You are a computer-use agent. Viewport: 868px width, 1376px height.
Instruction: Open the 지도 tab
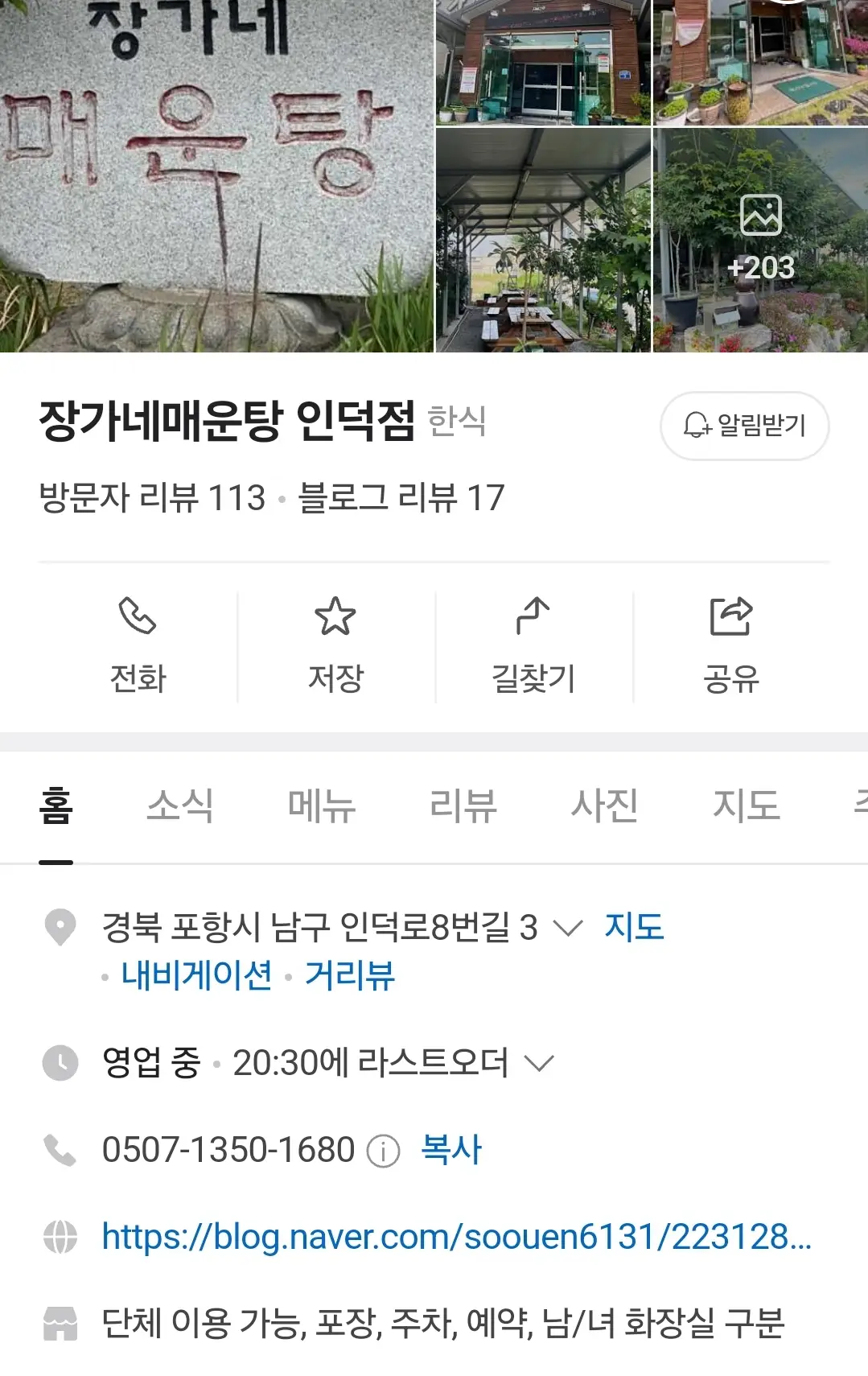pyautogui.click(x=746, y=805)
